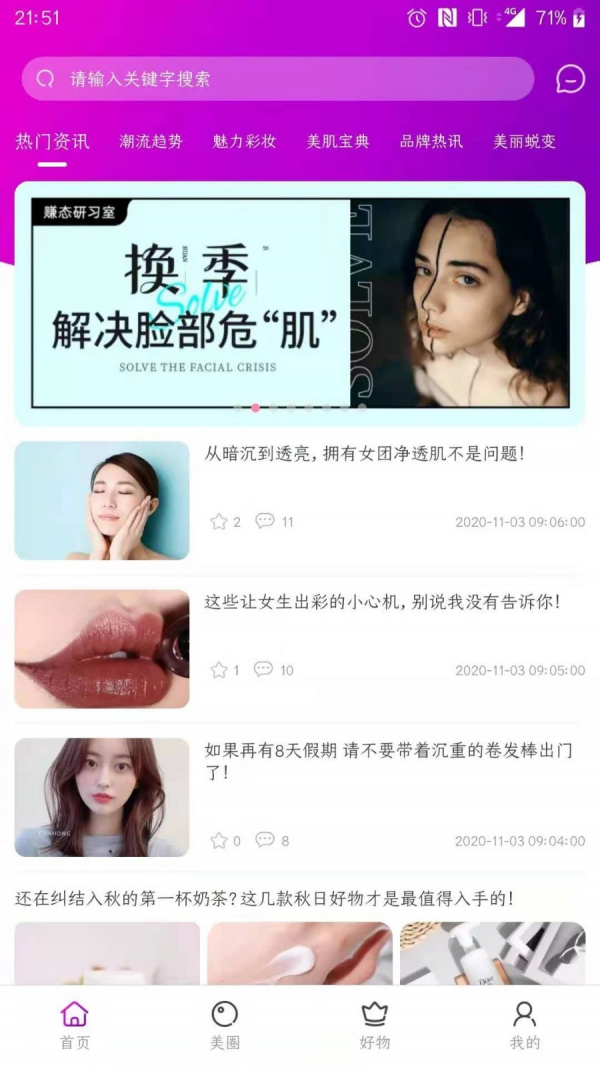Switch to the 潮流趋势 tab
600x1067 pixels.
[151, 142]
